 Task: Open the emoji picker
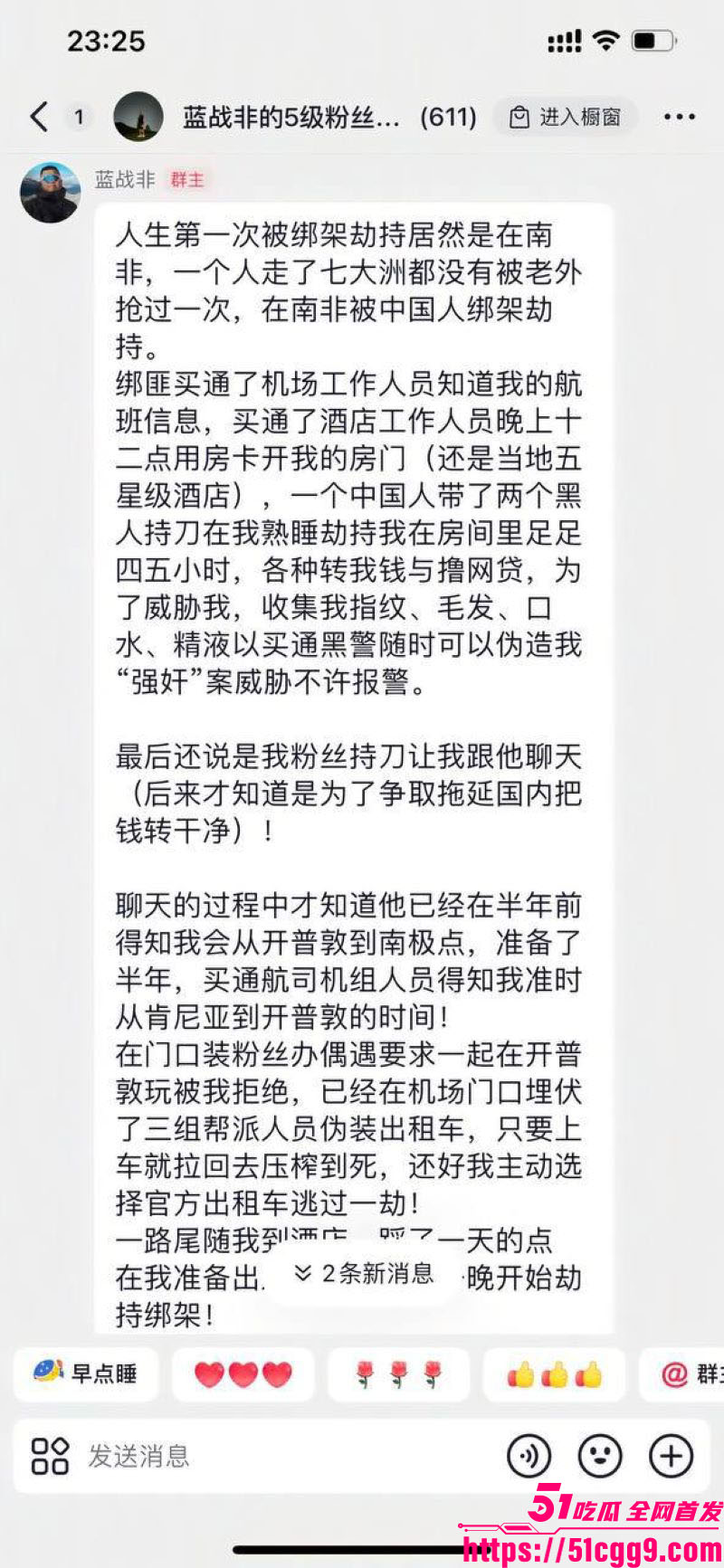(x=600, y=1456)
